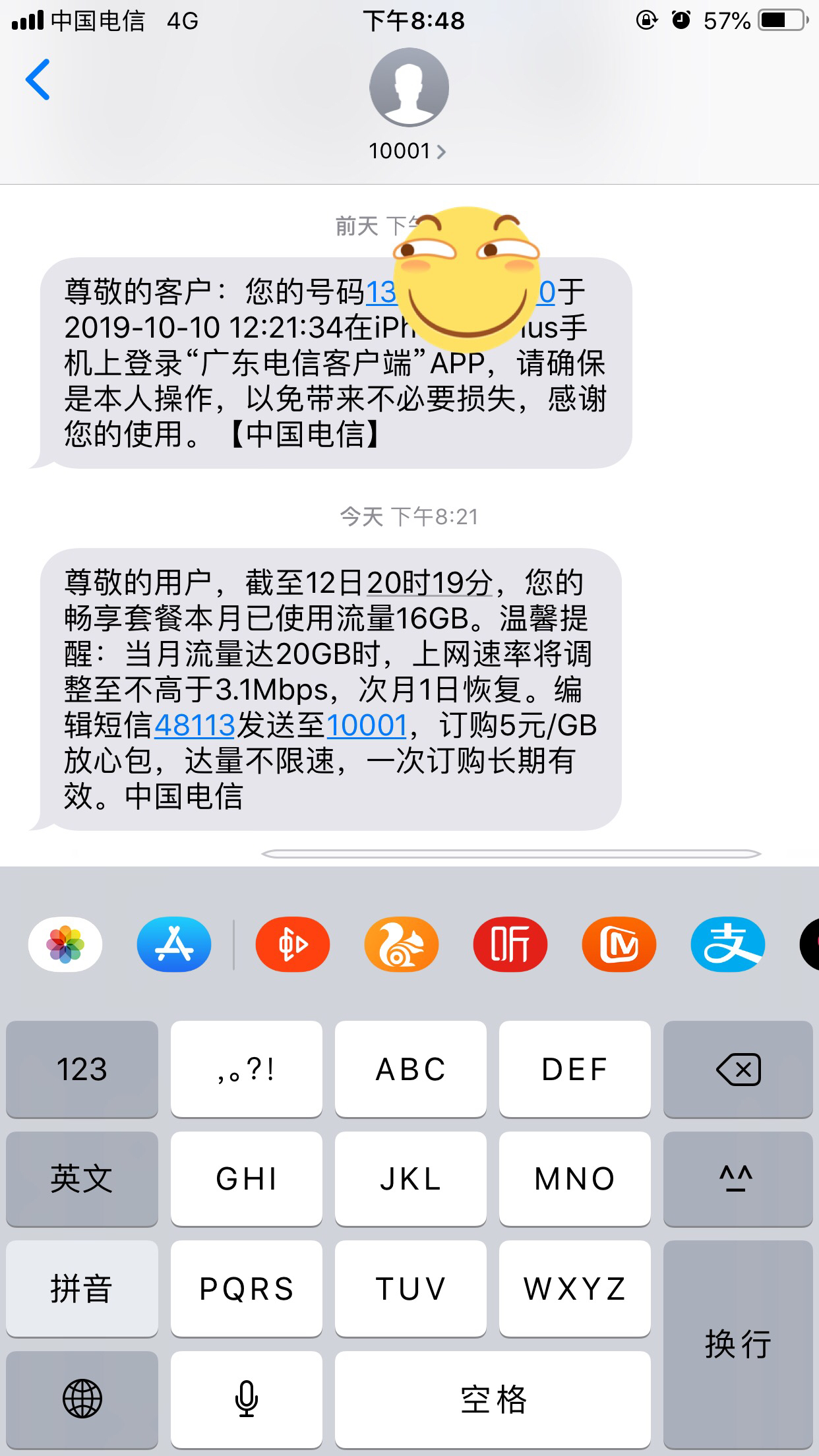819x1456 pixels.
Task: Tap the 10001 link in the message
Action: [x=367, y=725]
